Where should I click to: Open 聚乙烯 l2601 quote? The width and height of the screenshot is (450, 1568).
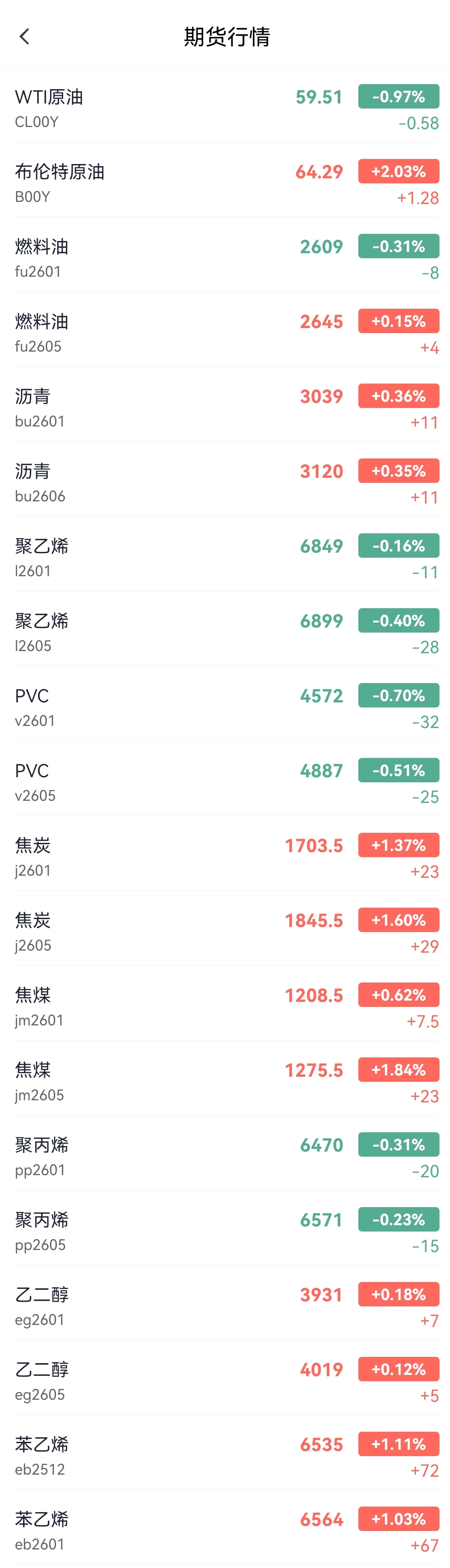pyautogui.click(x=225, y=557)
